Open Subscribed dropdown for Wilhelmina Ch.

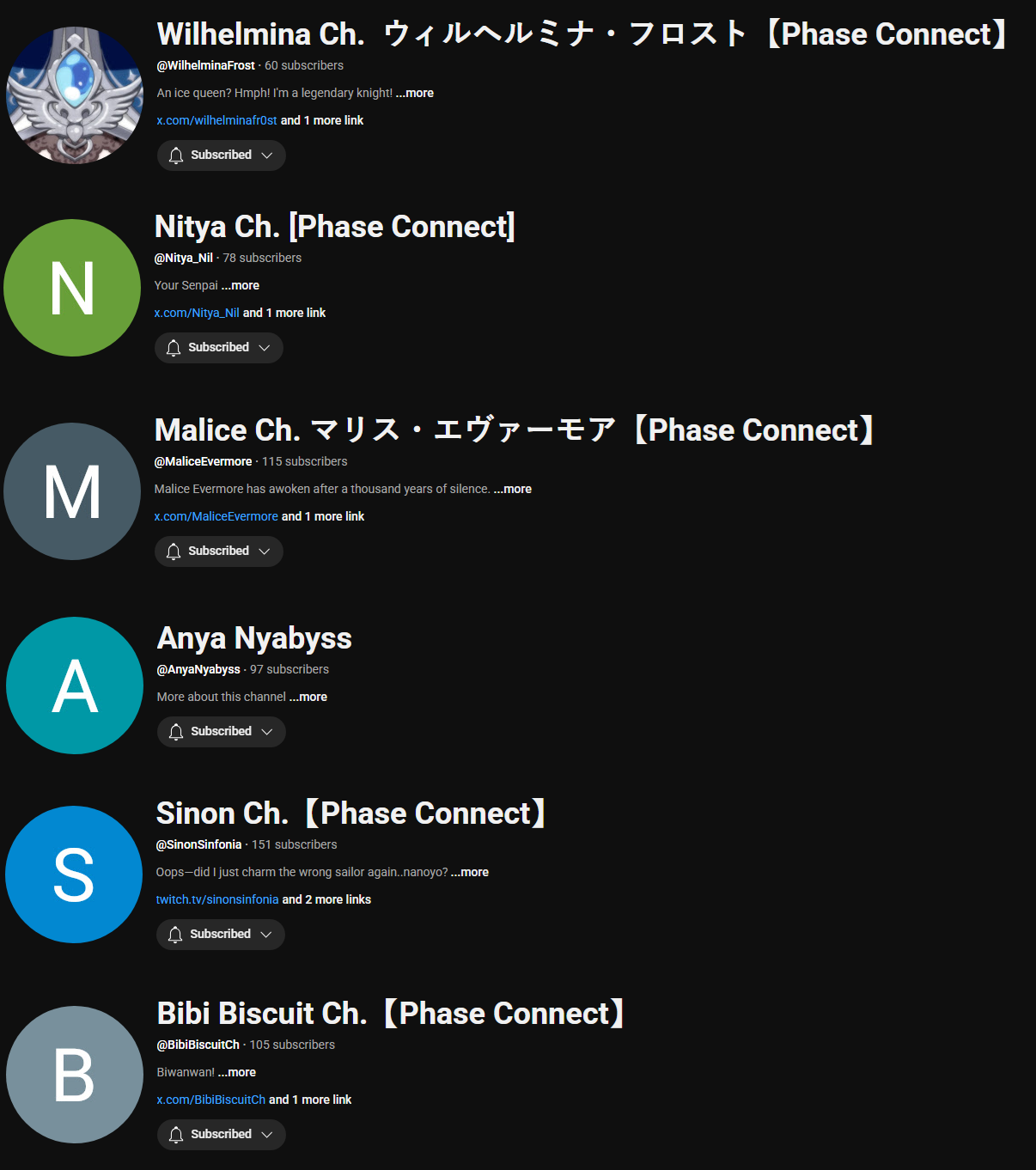(221, 155)
